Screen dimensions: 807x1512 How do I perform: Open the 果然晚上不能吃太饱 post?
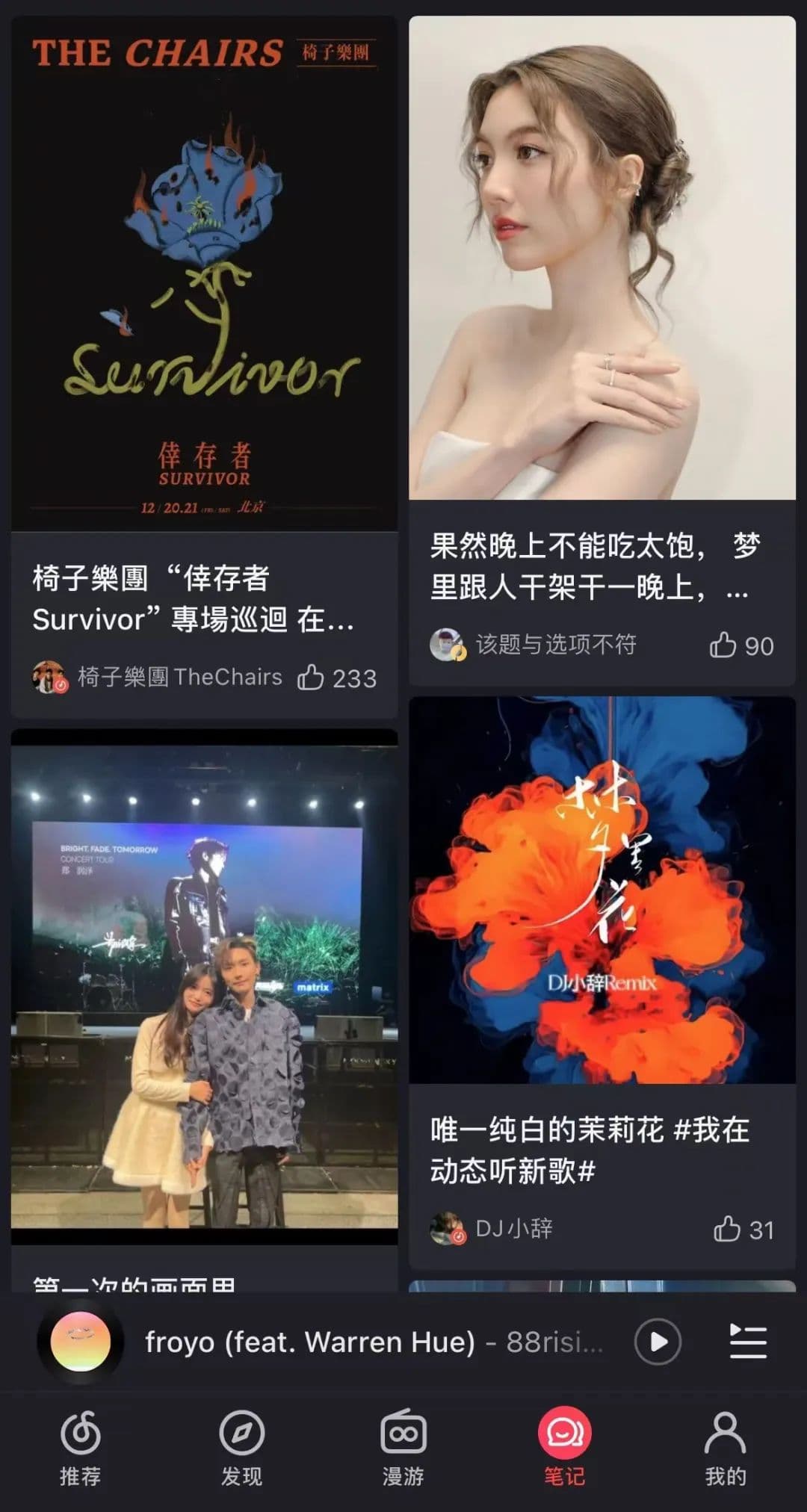(x=602, y=258)
